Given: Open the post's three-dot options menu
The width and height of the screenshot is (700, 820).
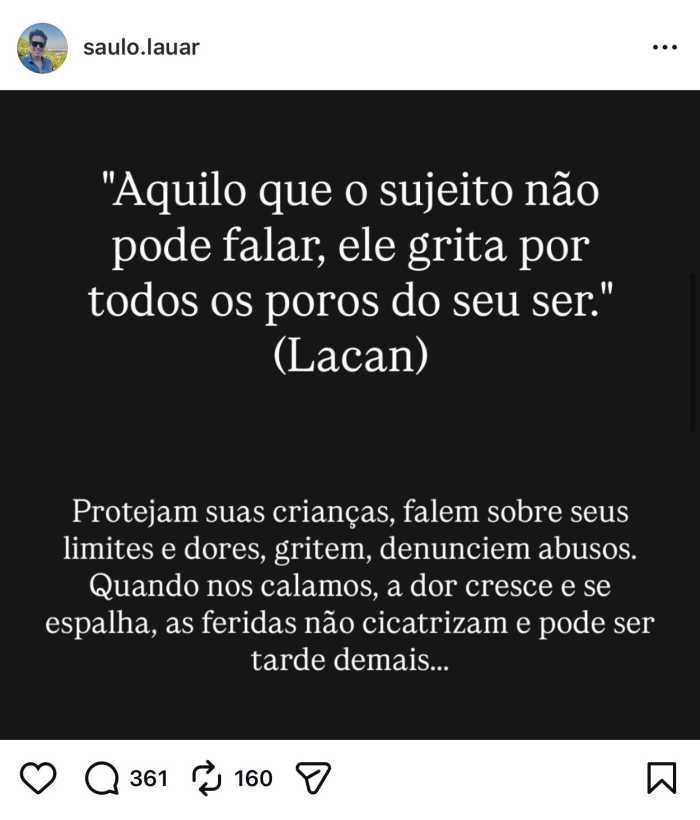Looking at the screenshot, I should pos(664,47).
